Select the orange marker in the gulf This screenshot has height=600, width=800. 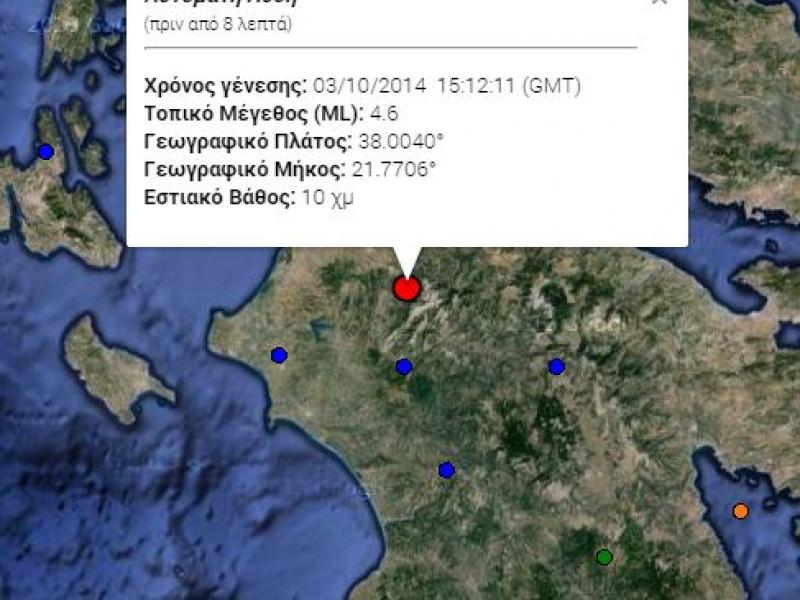coord(740,511)
